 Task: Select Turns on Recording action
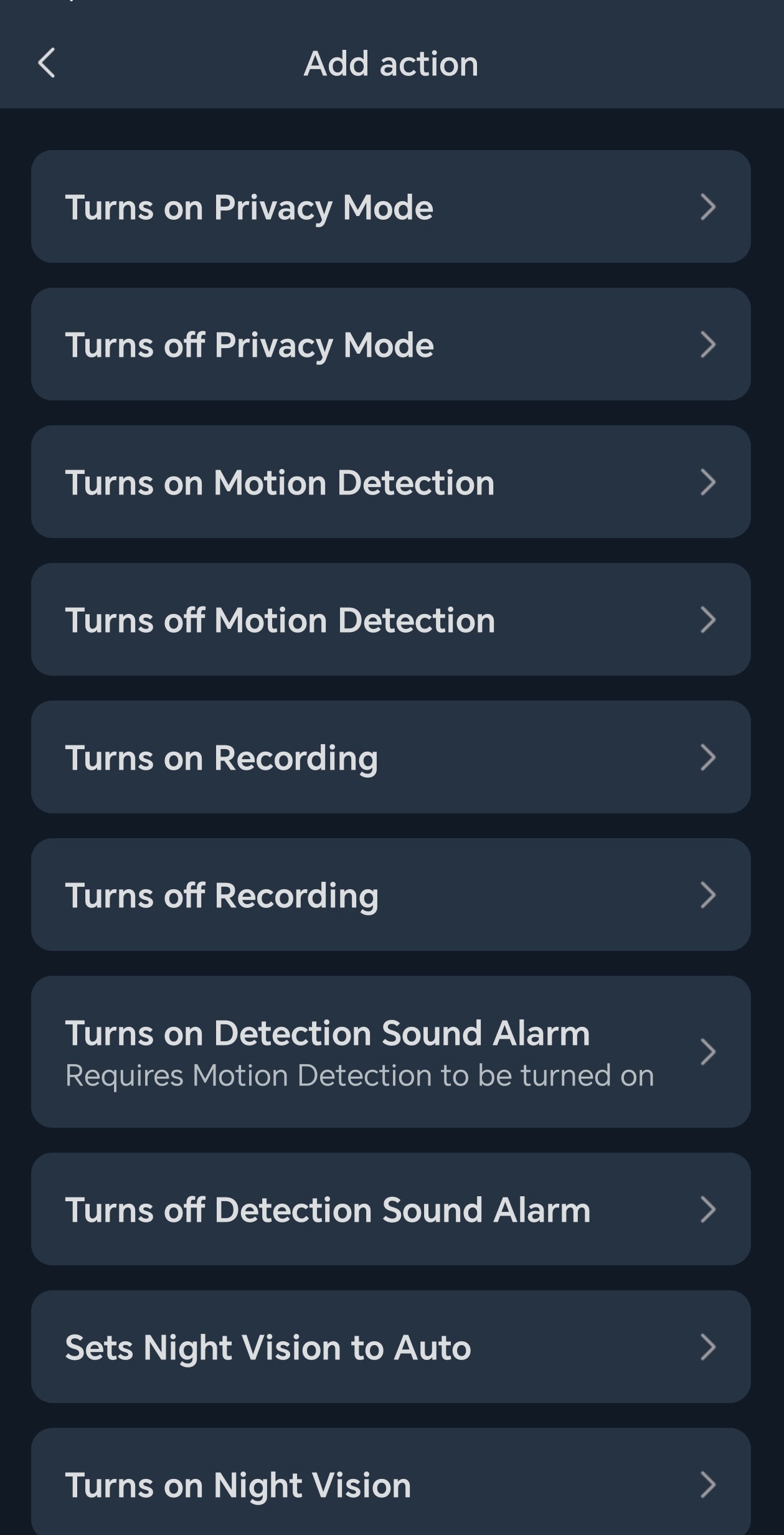pos(390,757)
